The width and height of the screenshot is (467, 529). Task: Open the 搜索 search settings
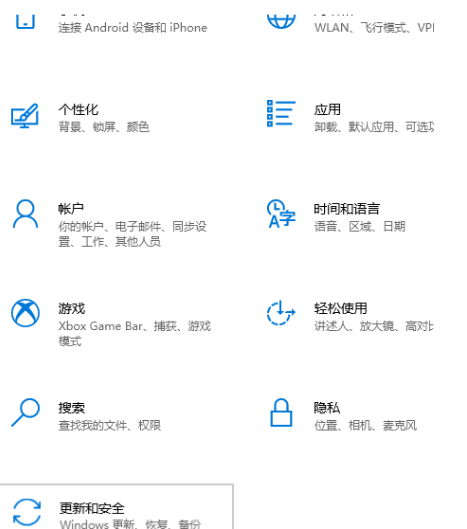pos(116,415)
